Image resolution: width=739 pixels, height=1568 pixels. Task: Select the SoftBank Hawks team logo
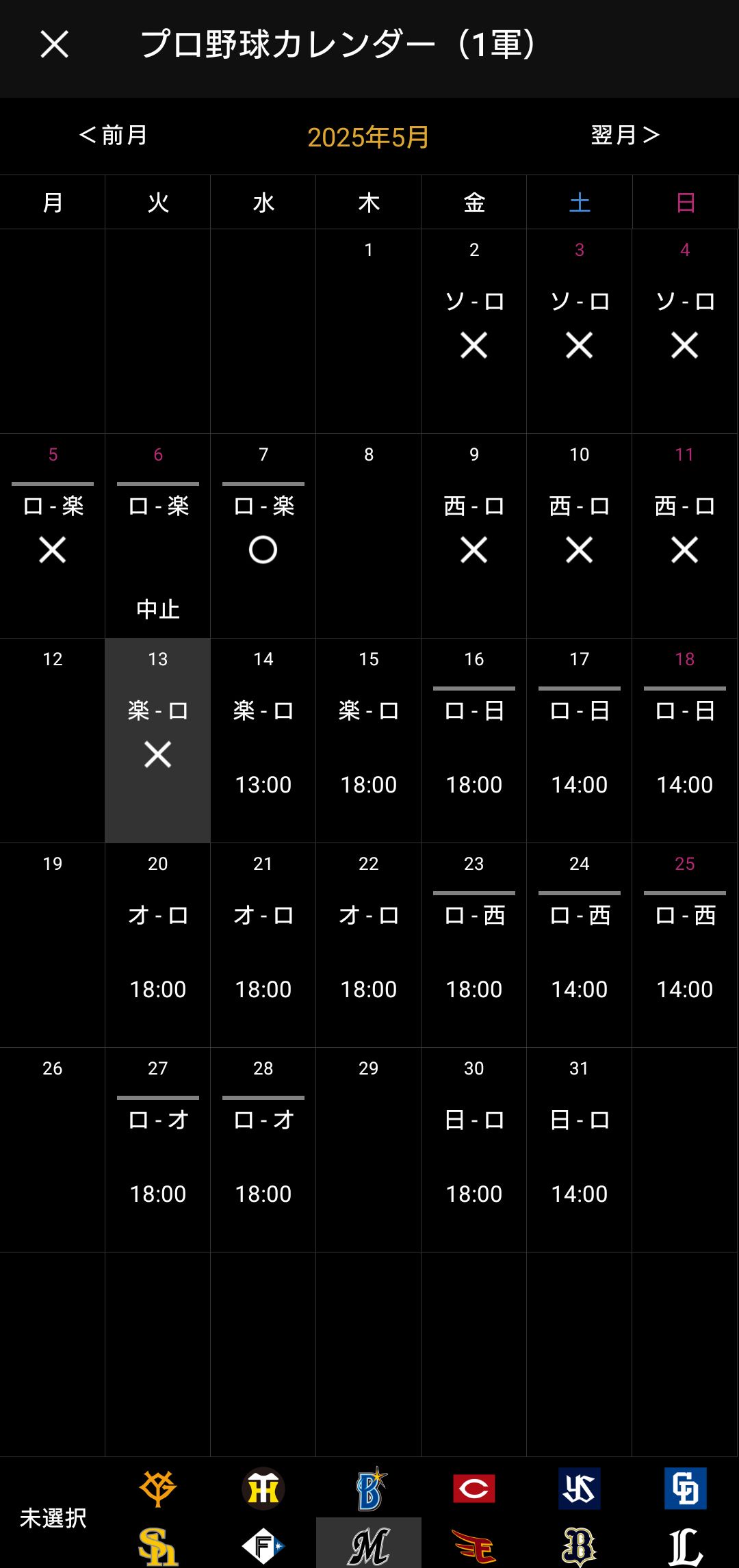tap(158, 1546)
